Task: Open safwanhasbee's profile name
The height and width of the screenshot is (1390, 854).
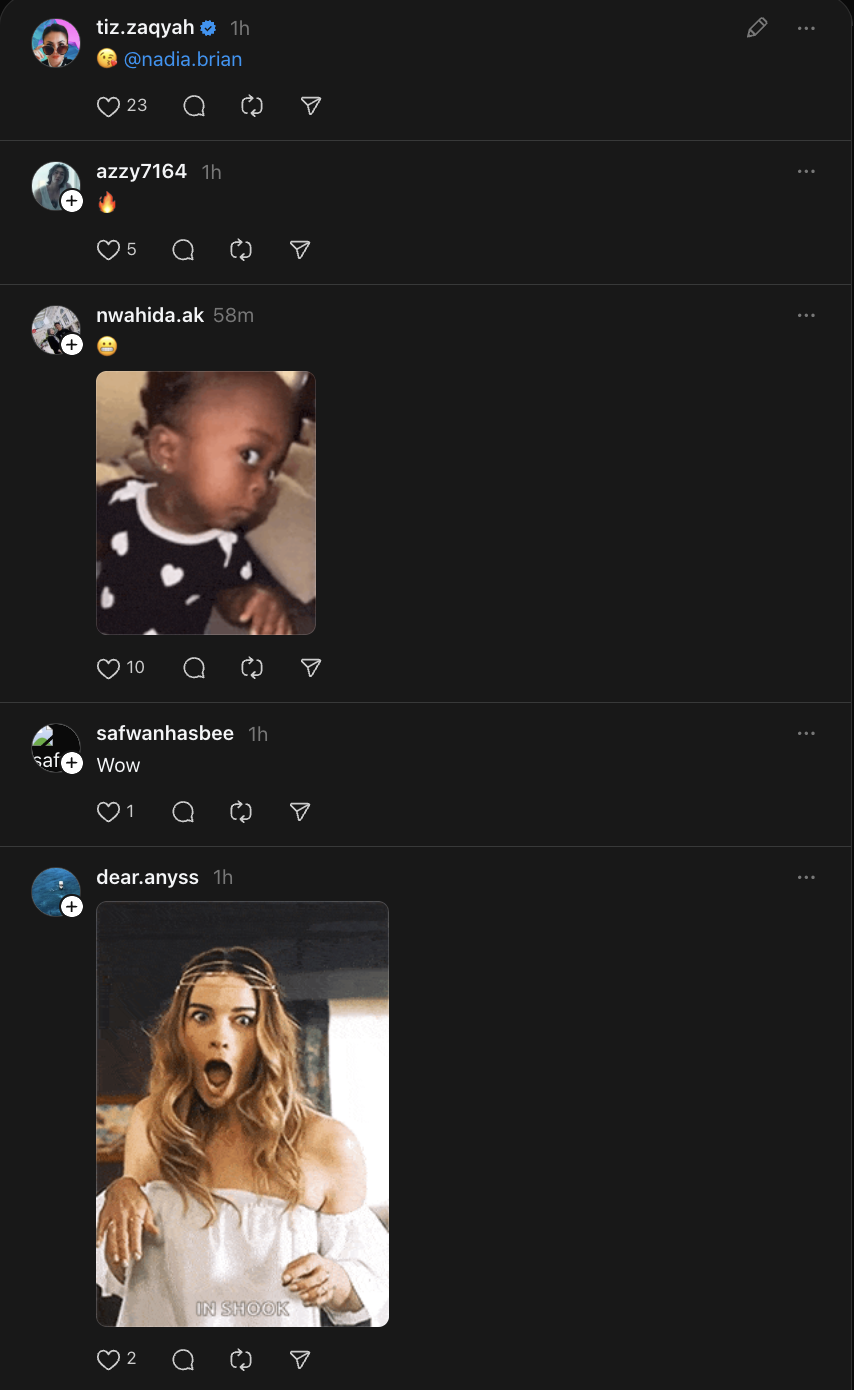Action: pyautogui.click(x=165, y=734)
